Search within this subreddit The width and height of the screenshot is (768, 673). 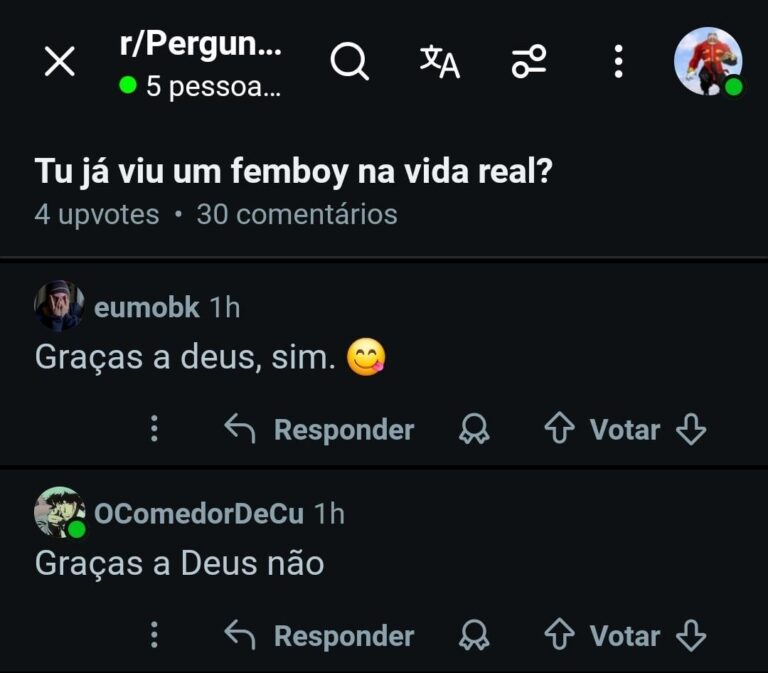click(349, 62)
